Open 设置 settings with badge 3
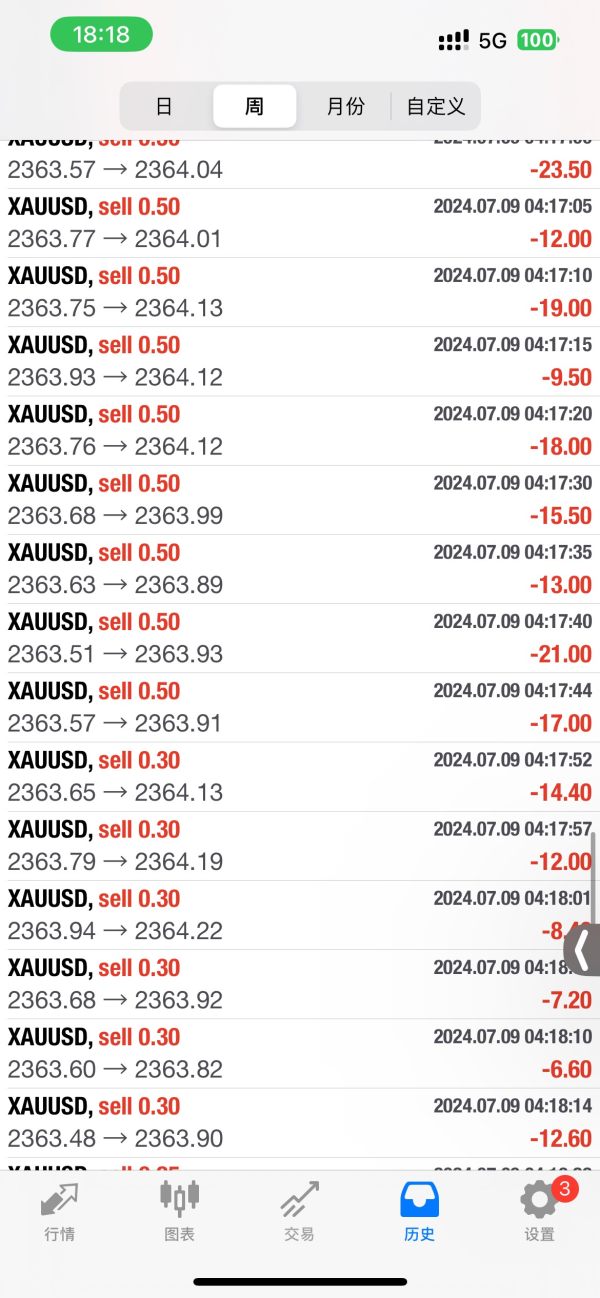Screen dimensions: 600x1298 pos(540,1210)
